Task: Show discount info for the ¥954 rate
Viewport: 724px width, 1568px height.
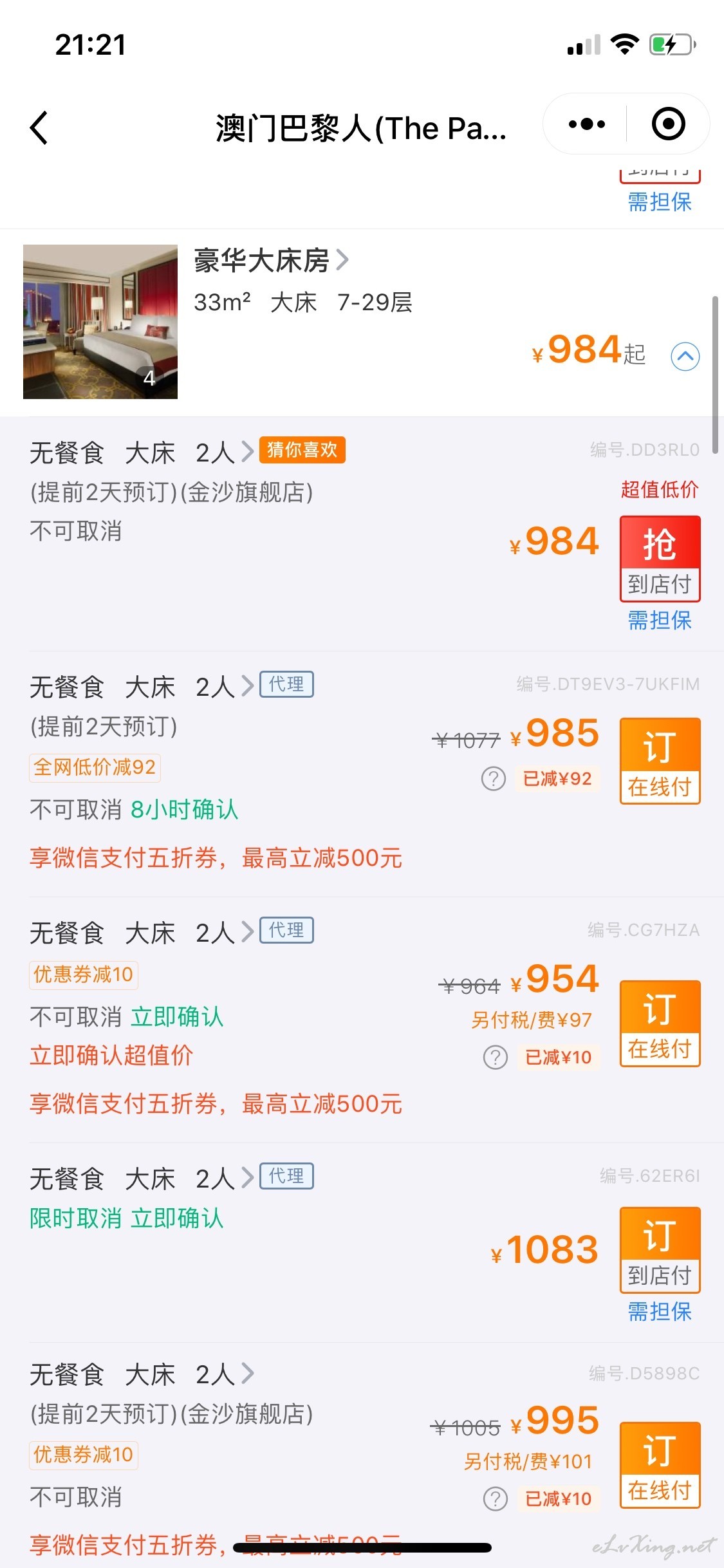Action: [496, 1058]
